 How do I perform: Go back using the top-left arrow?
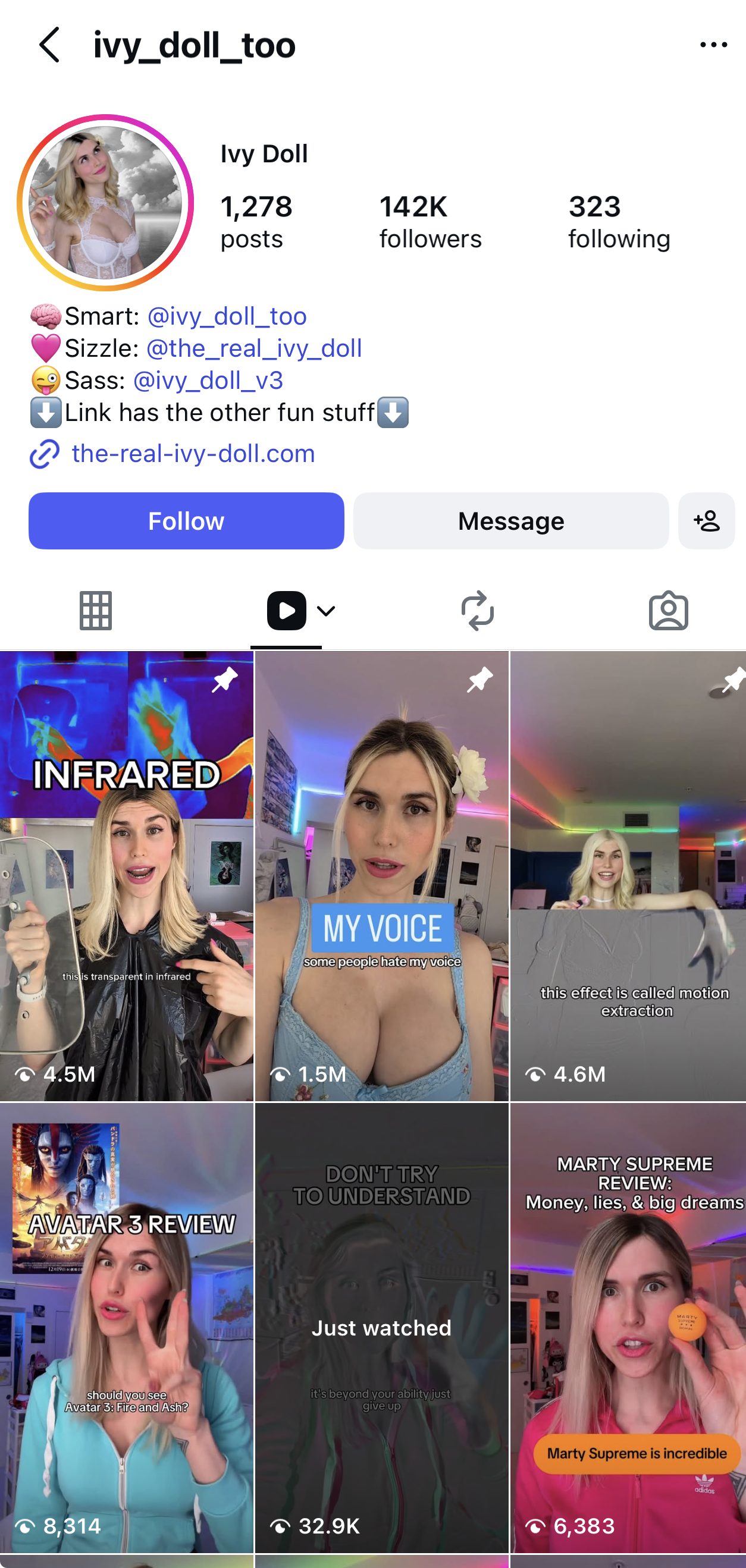(50, 45)
